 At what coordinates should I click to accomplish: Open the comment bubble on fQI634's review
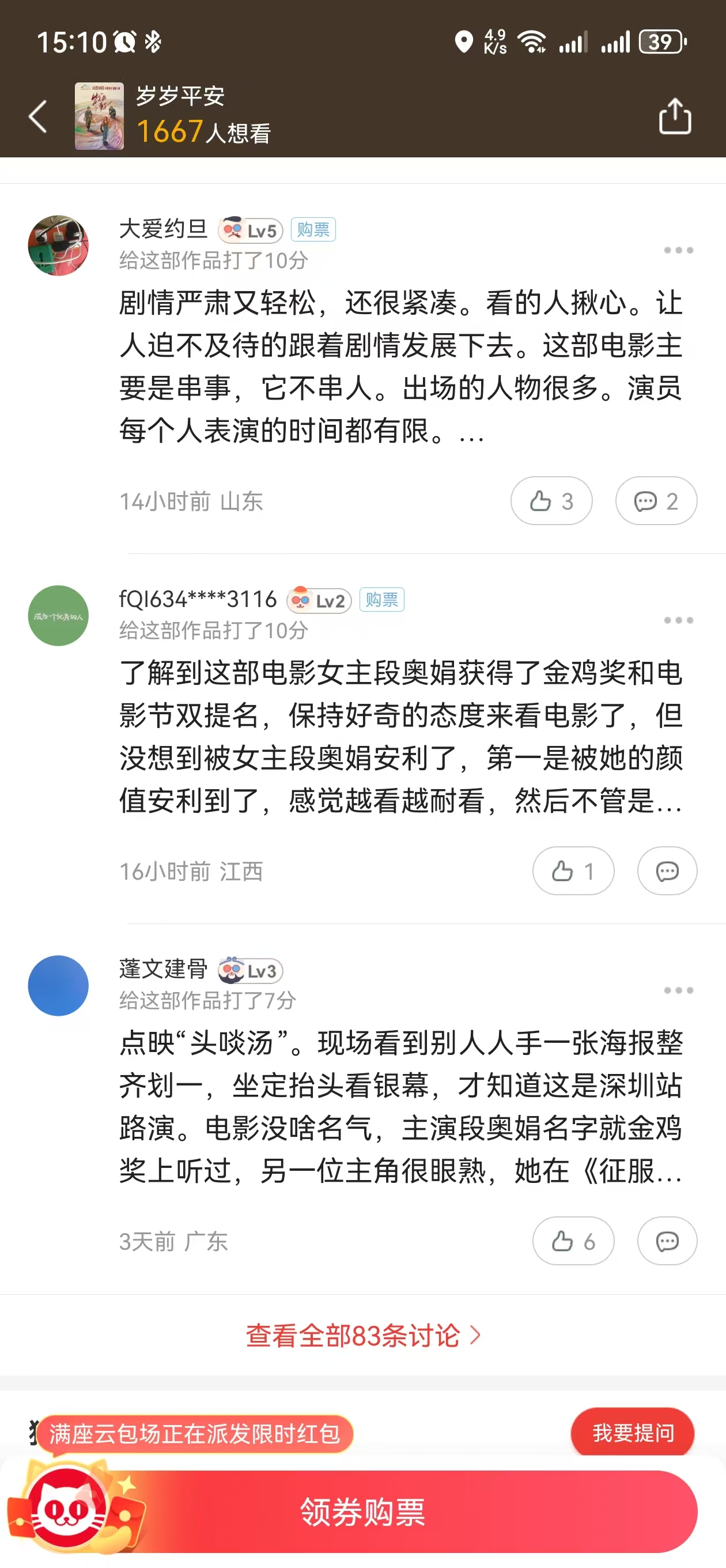(667, 871)
